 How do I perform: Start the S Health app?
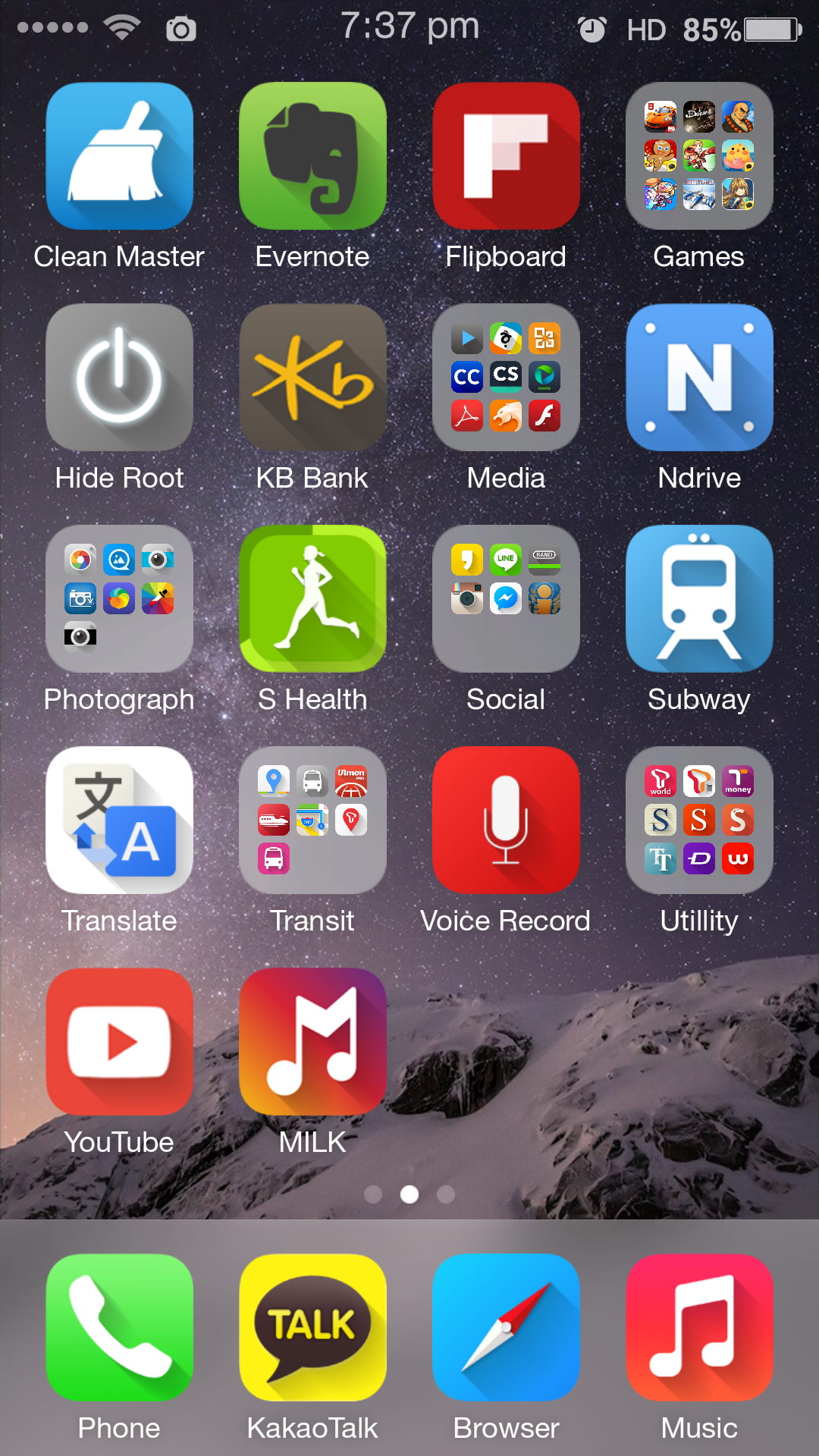coord(312,599)
